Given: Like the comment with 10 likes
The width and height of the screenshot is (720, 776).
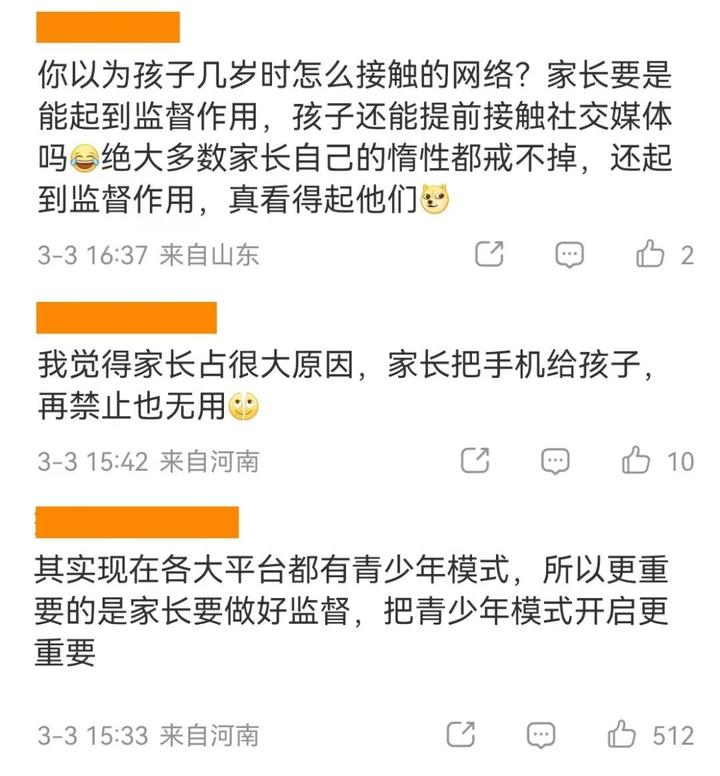Looking at the screenshot, I should point(636,460).
